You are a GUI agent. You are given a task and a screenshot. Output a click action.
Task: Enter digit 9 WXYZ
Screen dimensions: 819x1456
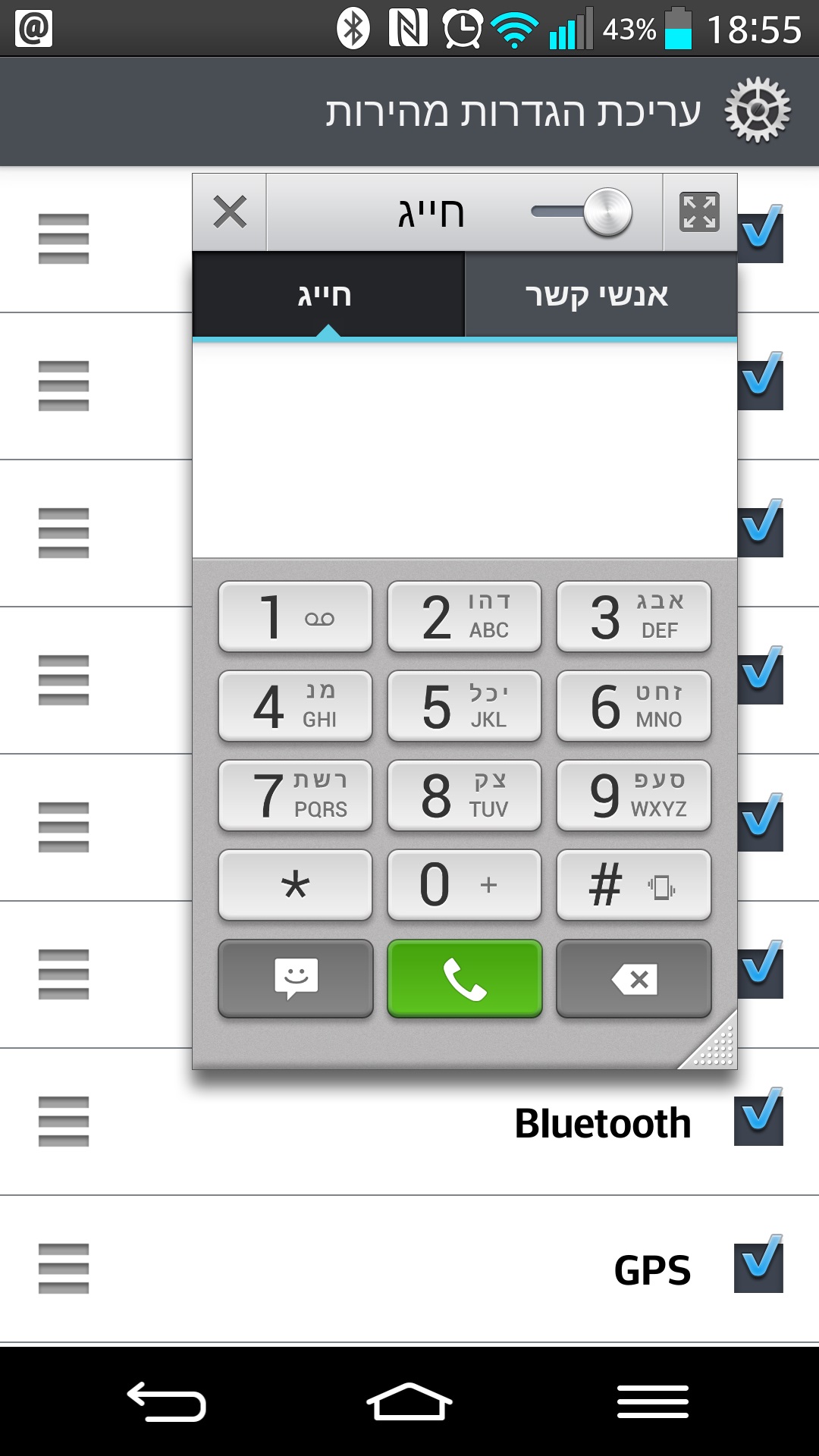634,795
